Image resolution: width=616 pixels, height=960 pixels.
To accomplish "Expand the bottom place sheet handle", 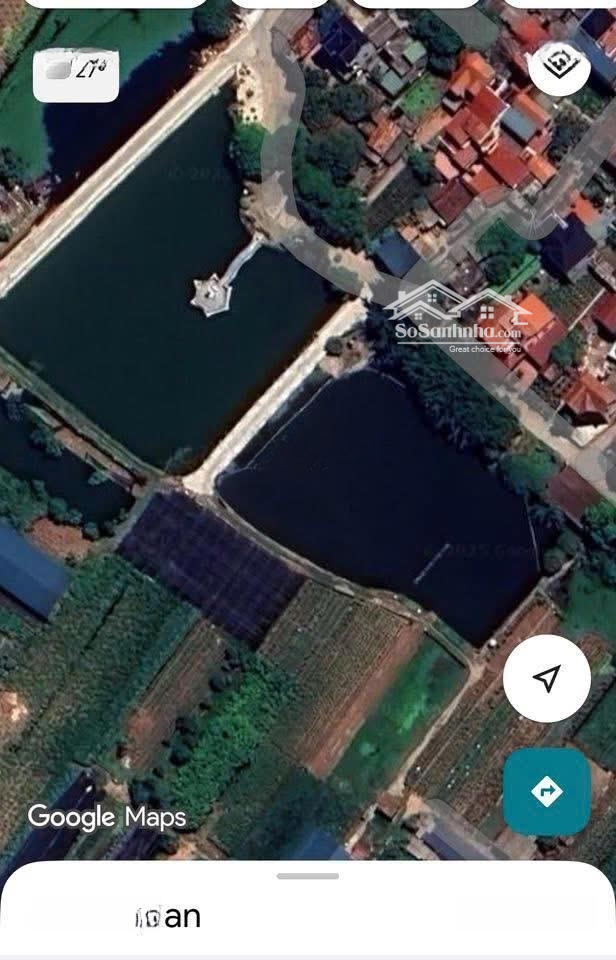I will tap(308, 876).
